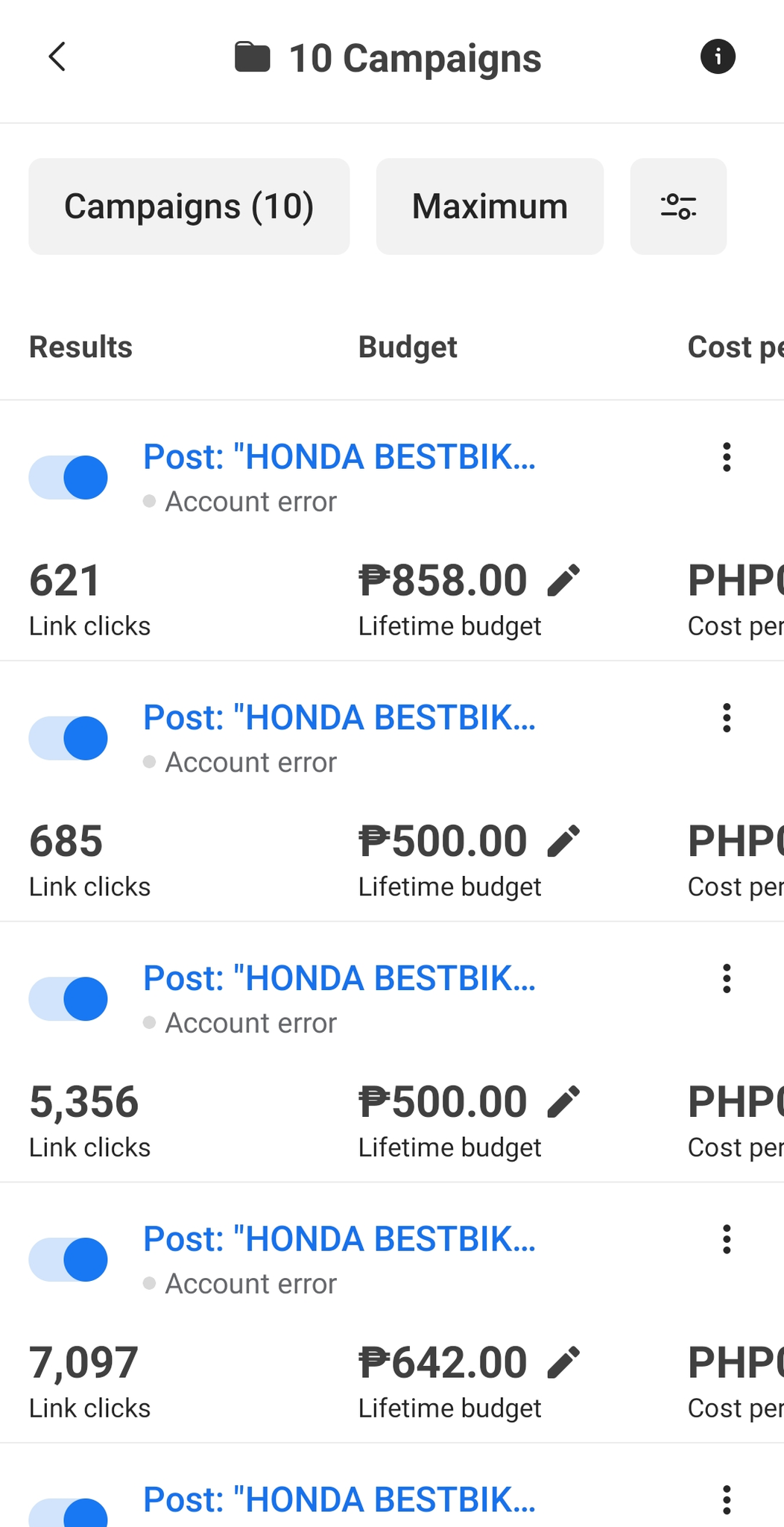Open the Maximum date range selector

pos(490,207)
